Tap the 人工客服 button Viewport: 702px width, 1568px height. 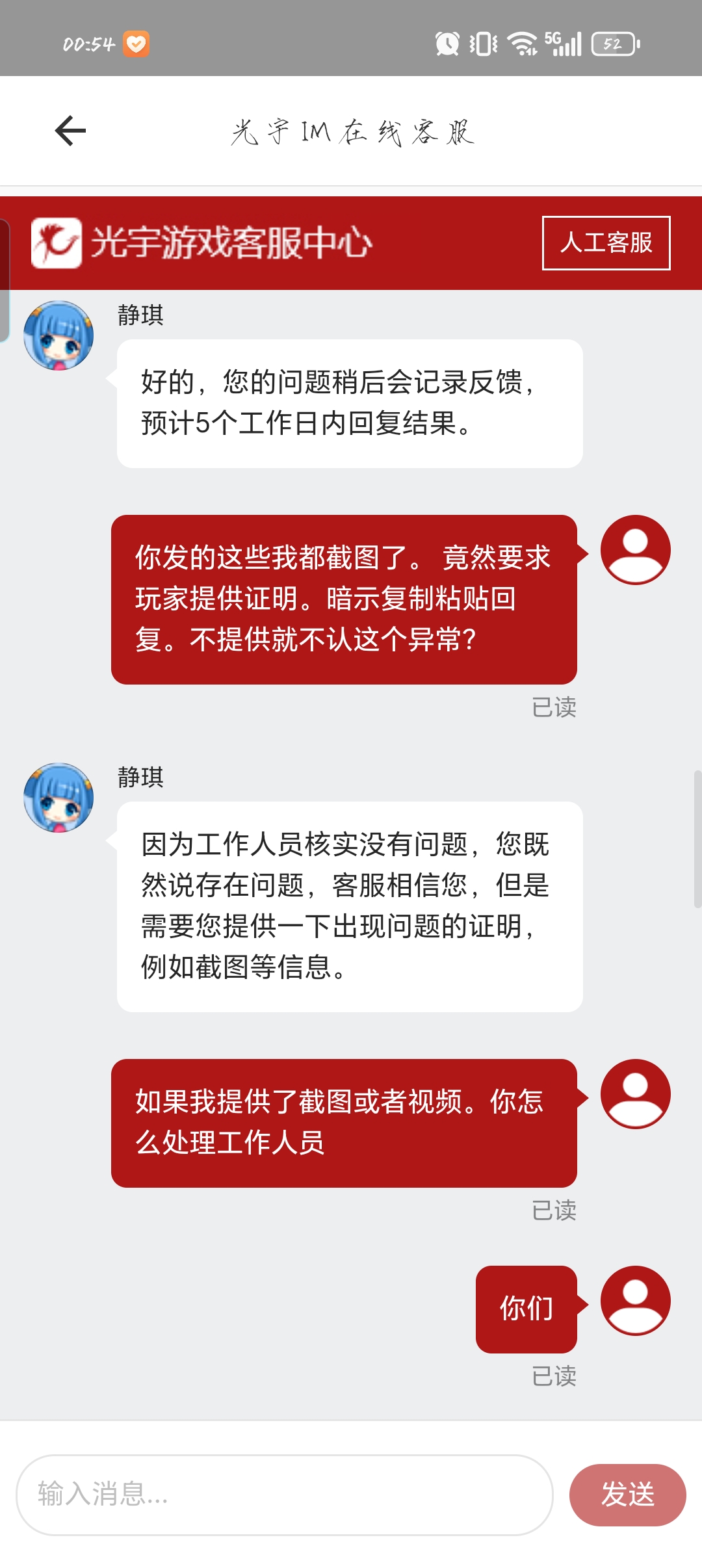606,242
